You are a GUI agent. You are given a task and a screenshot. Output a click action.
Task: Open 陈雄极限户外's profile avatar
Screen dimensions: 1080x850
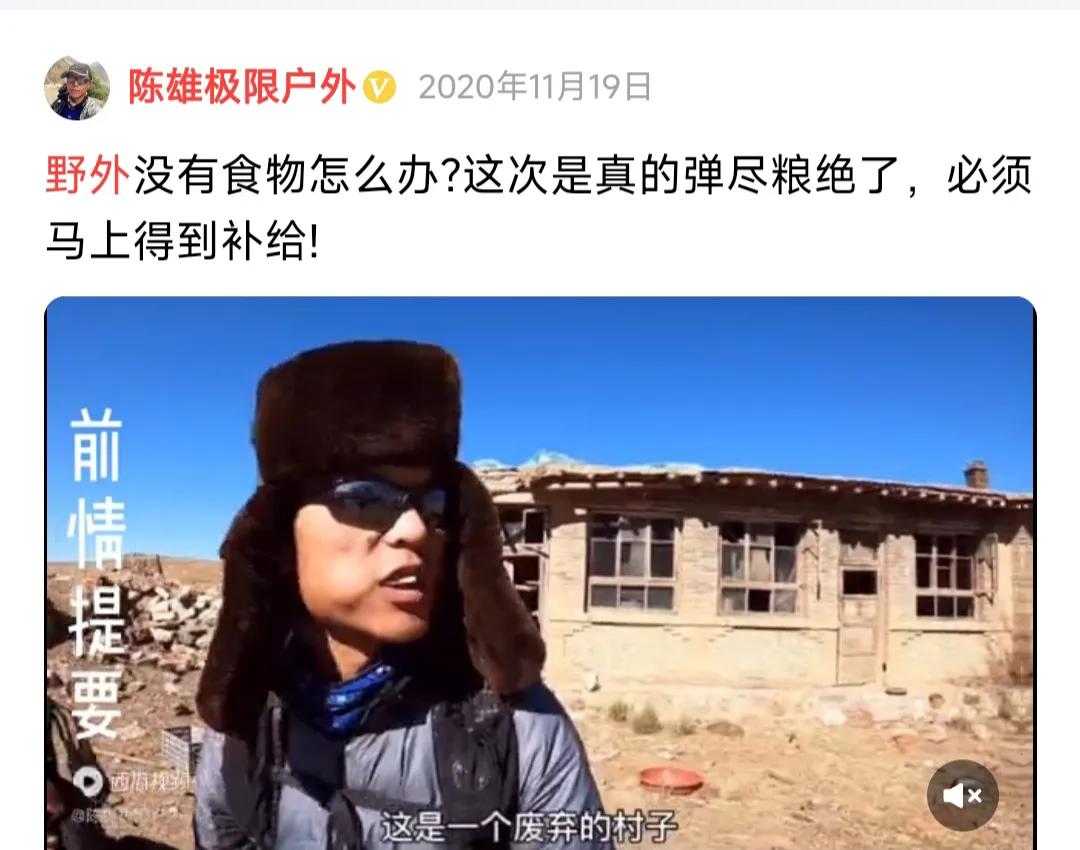tap(77, 88)
